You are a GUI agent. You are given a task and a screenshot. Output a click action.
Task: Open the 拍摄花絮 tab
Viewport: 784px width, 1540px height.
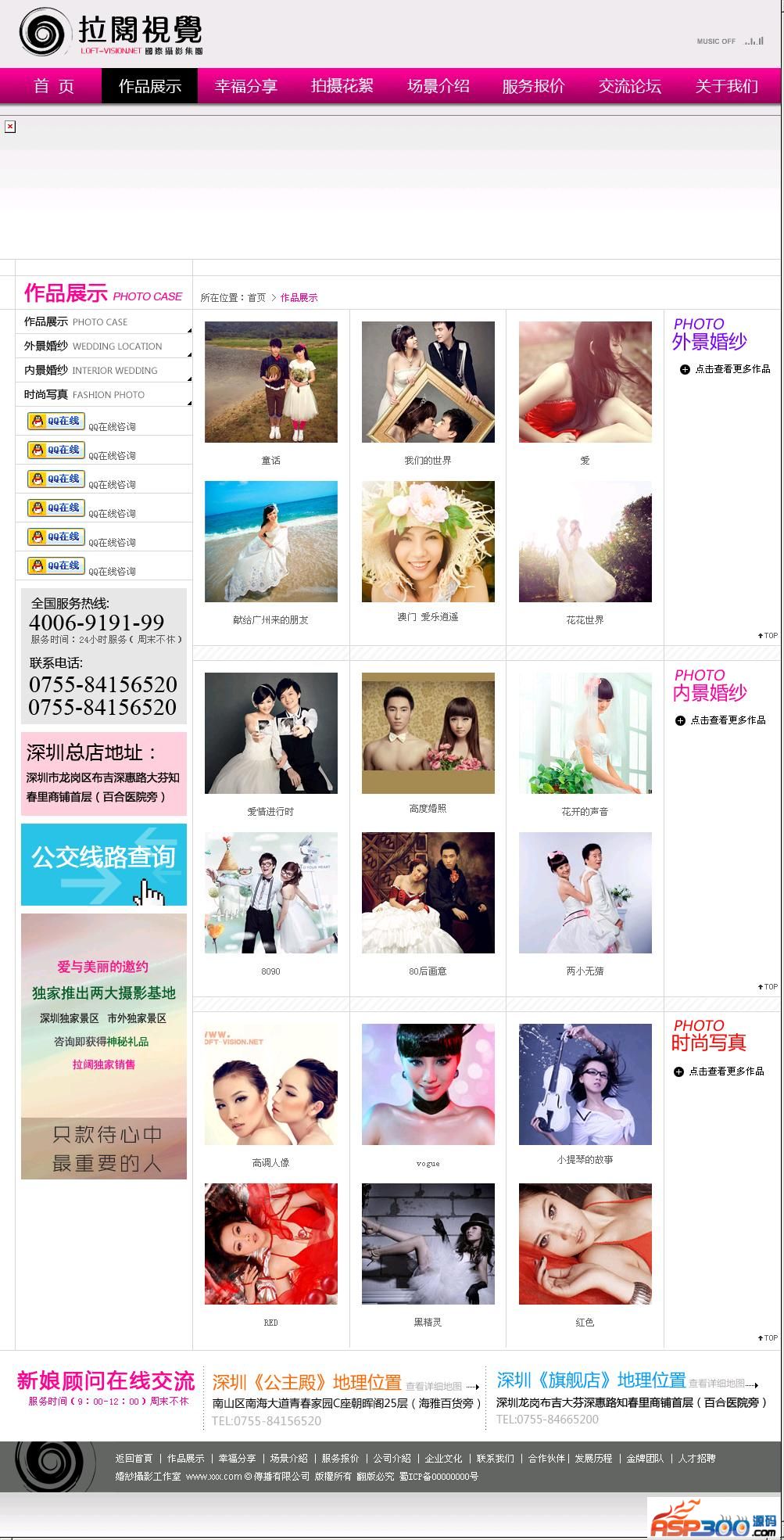(x=342, y=86)
